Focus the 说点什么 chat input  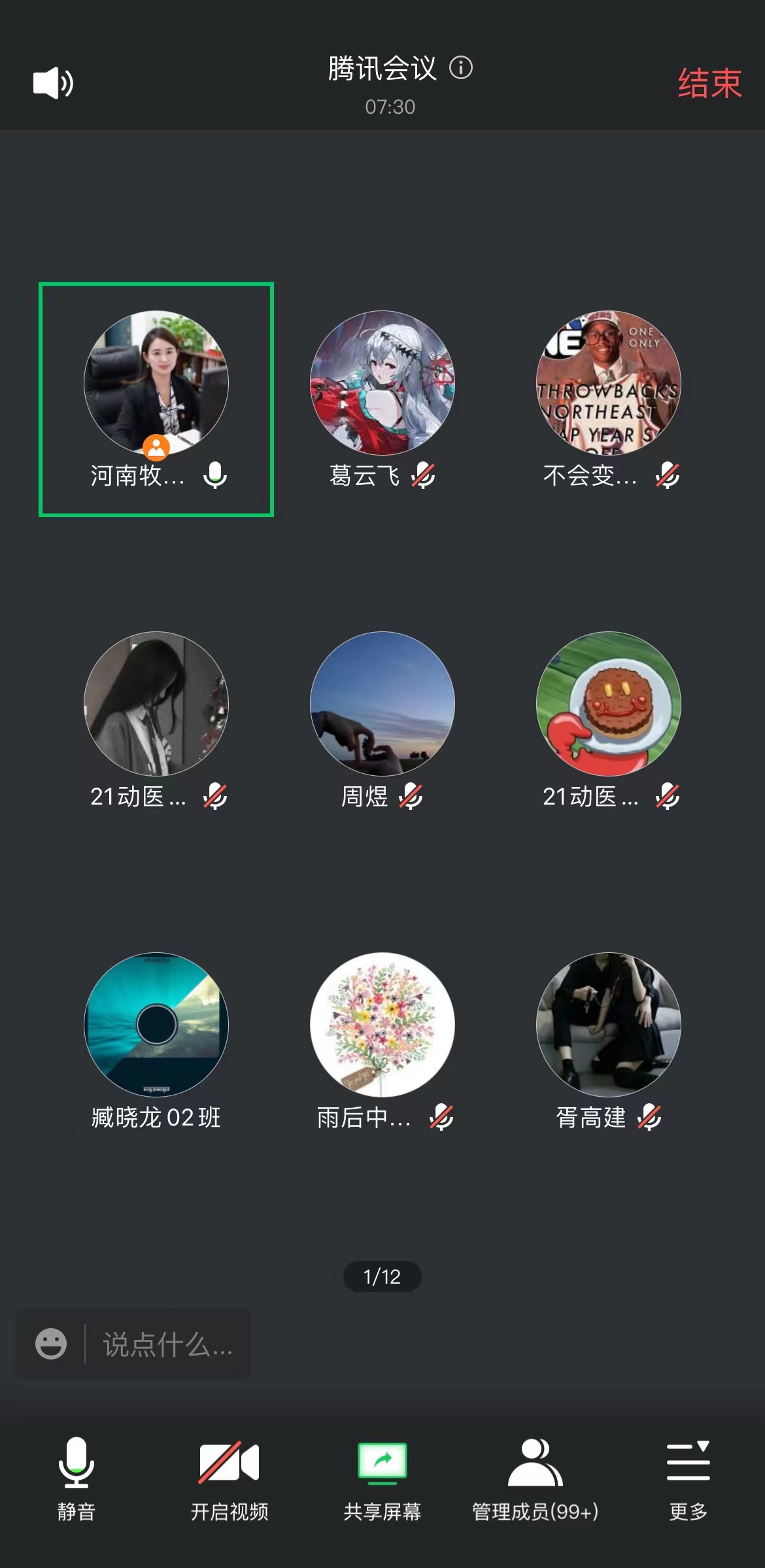167,1344
